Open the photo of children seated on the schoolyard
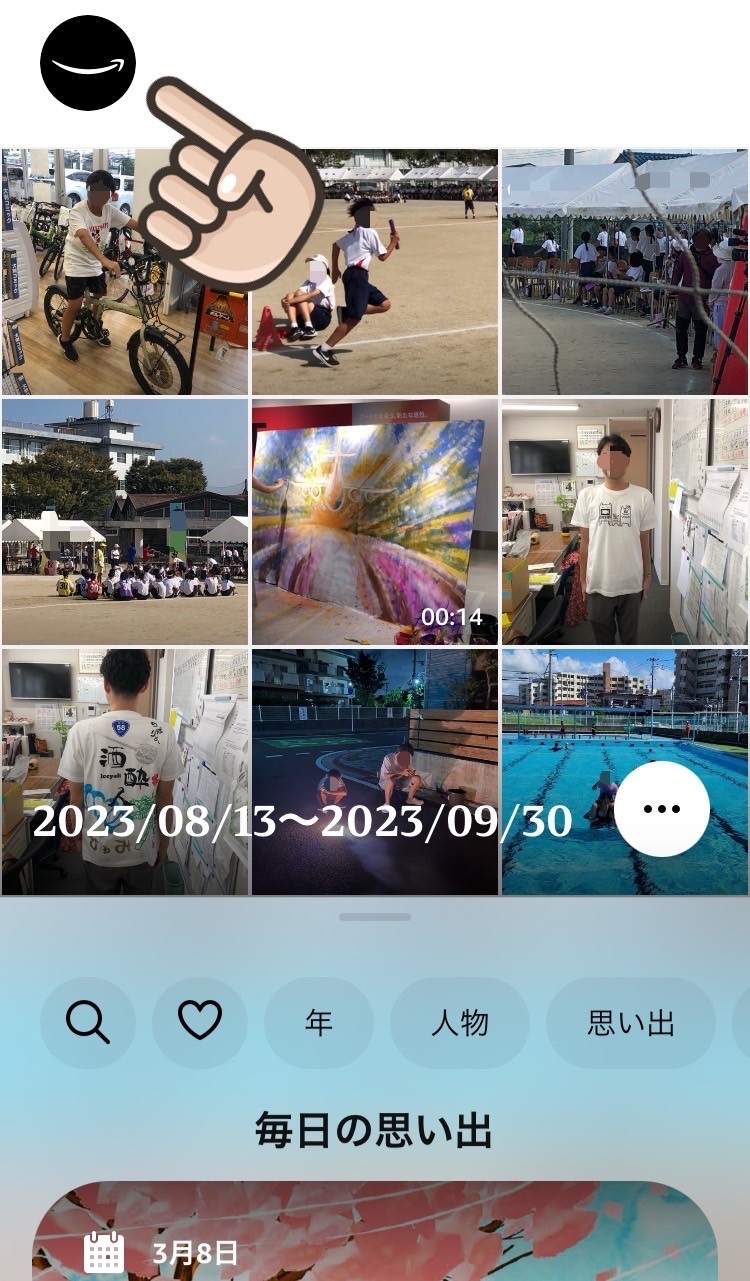Image resolution: width=750 pixels, height=1281 pixels. [124, 521]
